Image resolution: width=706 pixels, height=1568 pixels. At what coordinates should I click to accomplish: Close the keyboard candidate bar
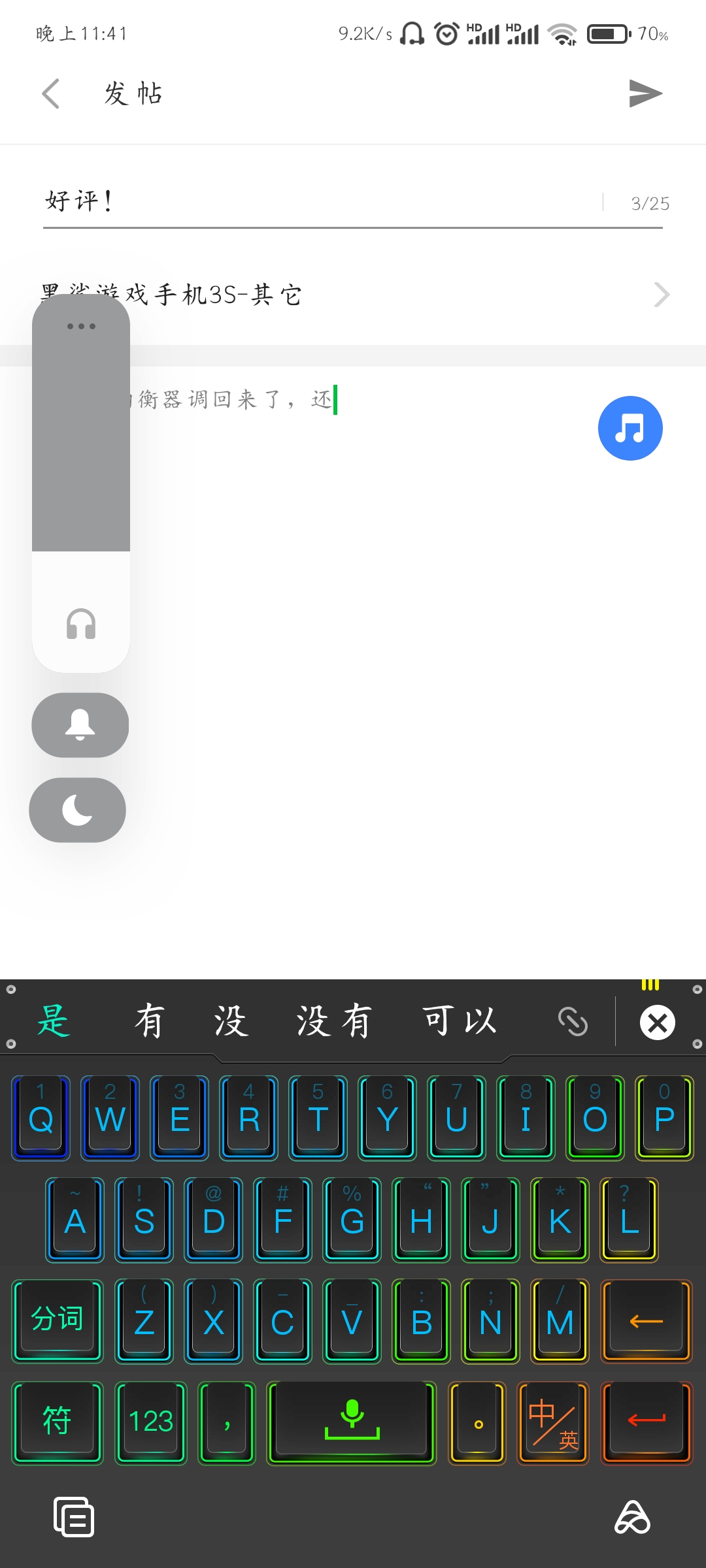[658, 1022]
